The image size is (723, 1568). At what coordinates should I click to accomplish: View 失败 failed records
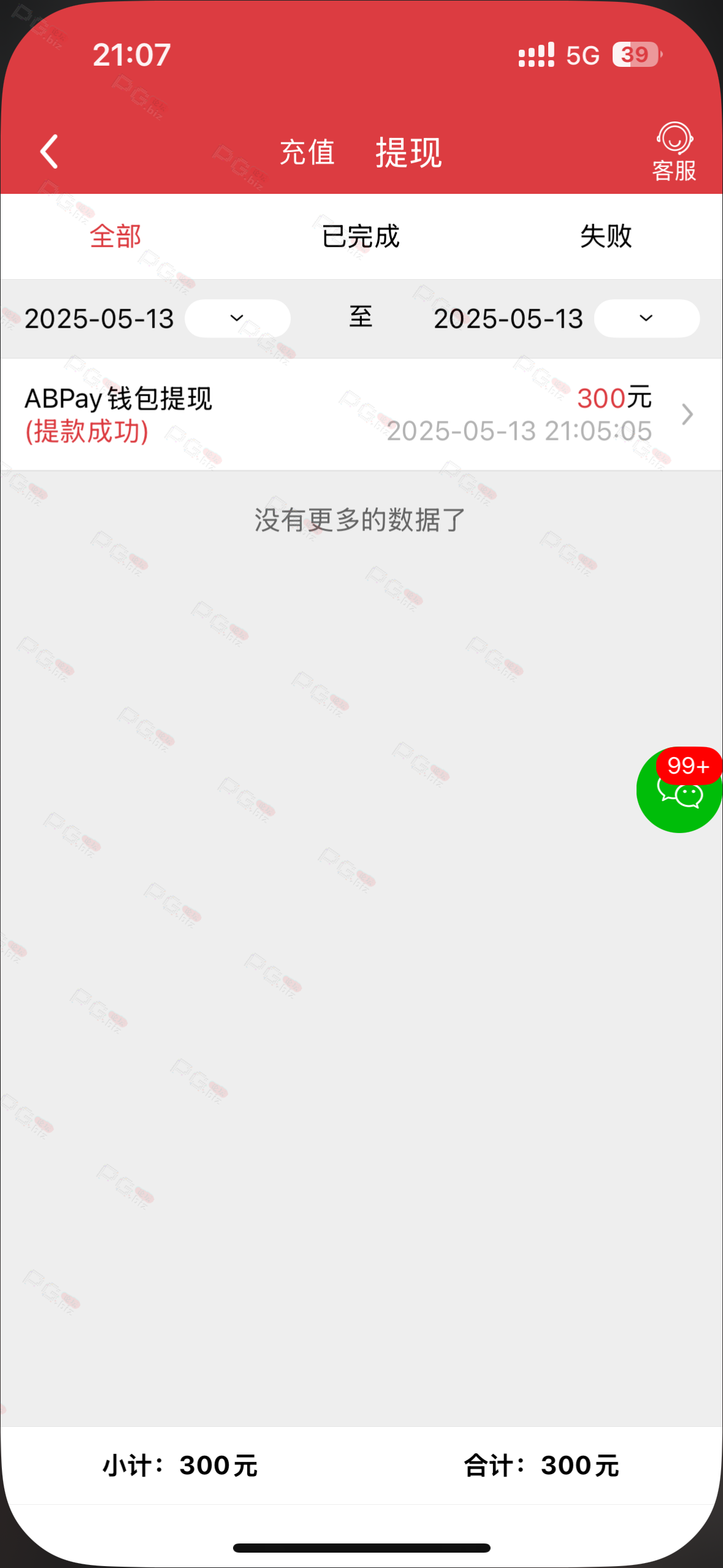pos(606,236)
